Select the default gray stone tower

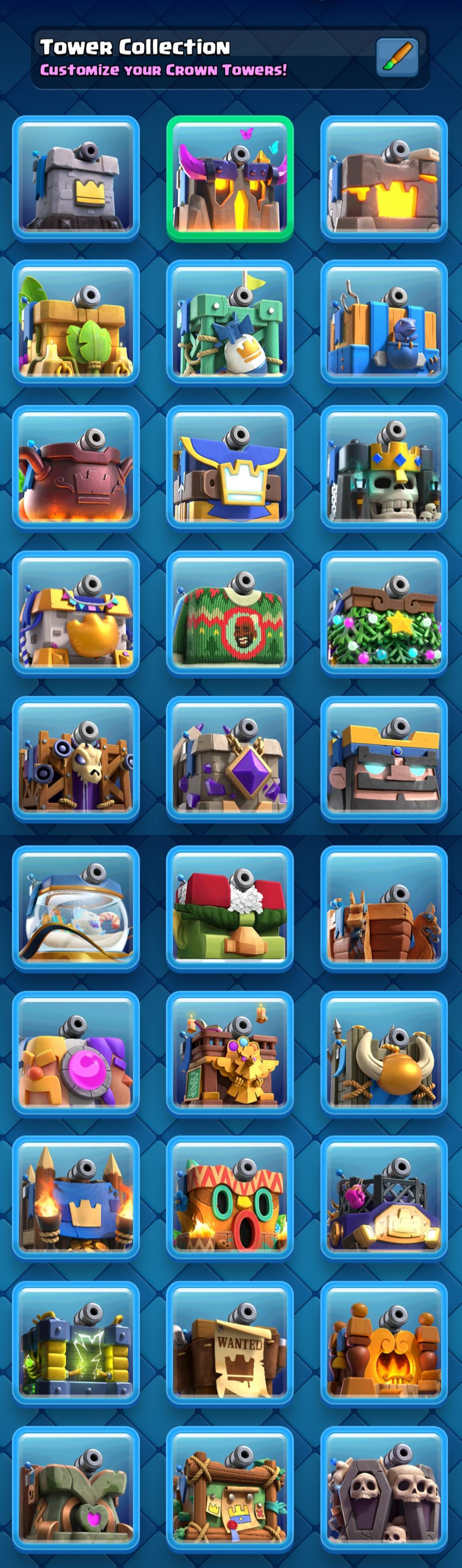click(76, 179)
